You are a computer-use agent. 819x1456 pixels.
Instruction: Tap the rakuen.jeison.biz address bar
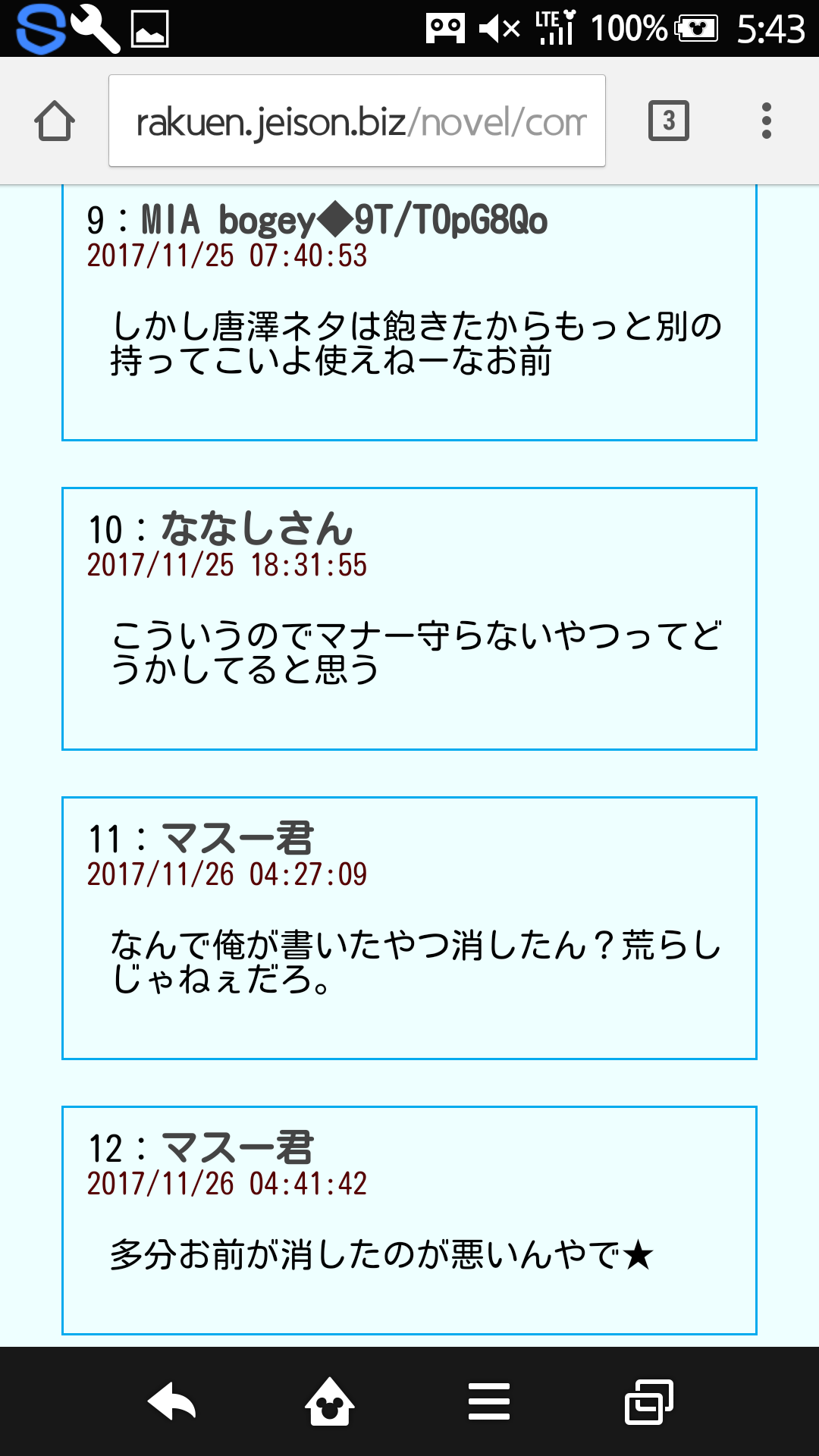pos(356,121)
